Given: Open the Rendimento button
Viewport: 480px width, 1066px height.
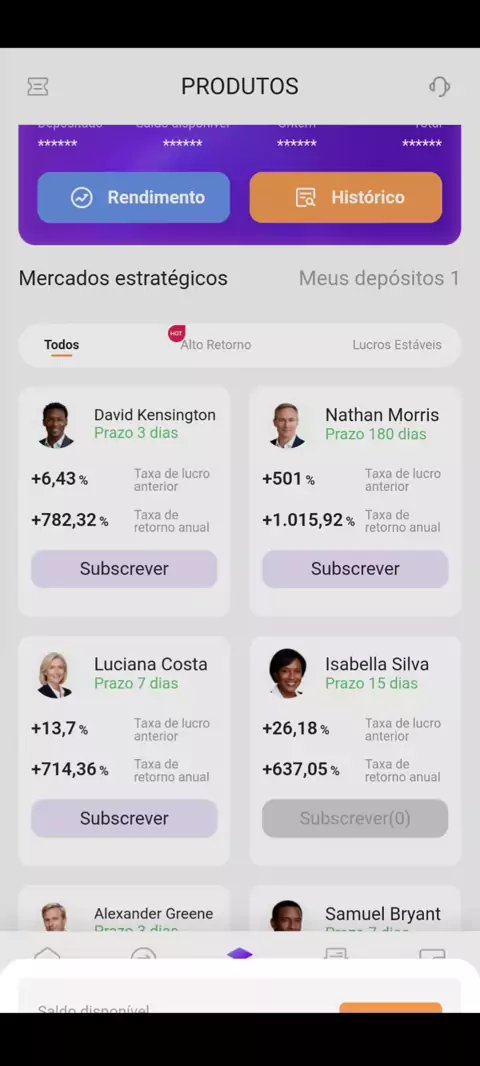Looking at the screenshot, I should (x=133, y=197).
